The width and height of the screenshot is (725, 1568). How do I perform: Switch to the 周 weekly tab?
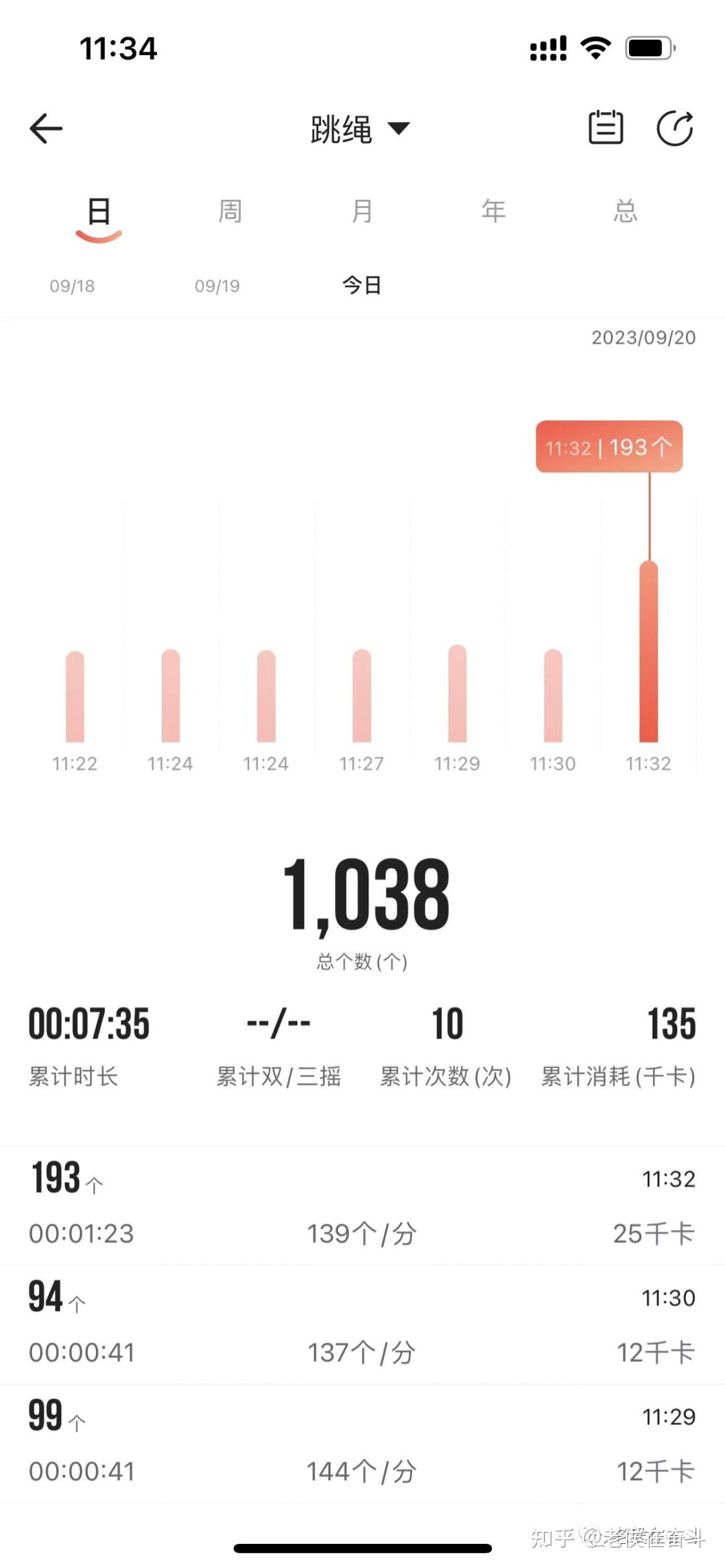230,211
